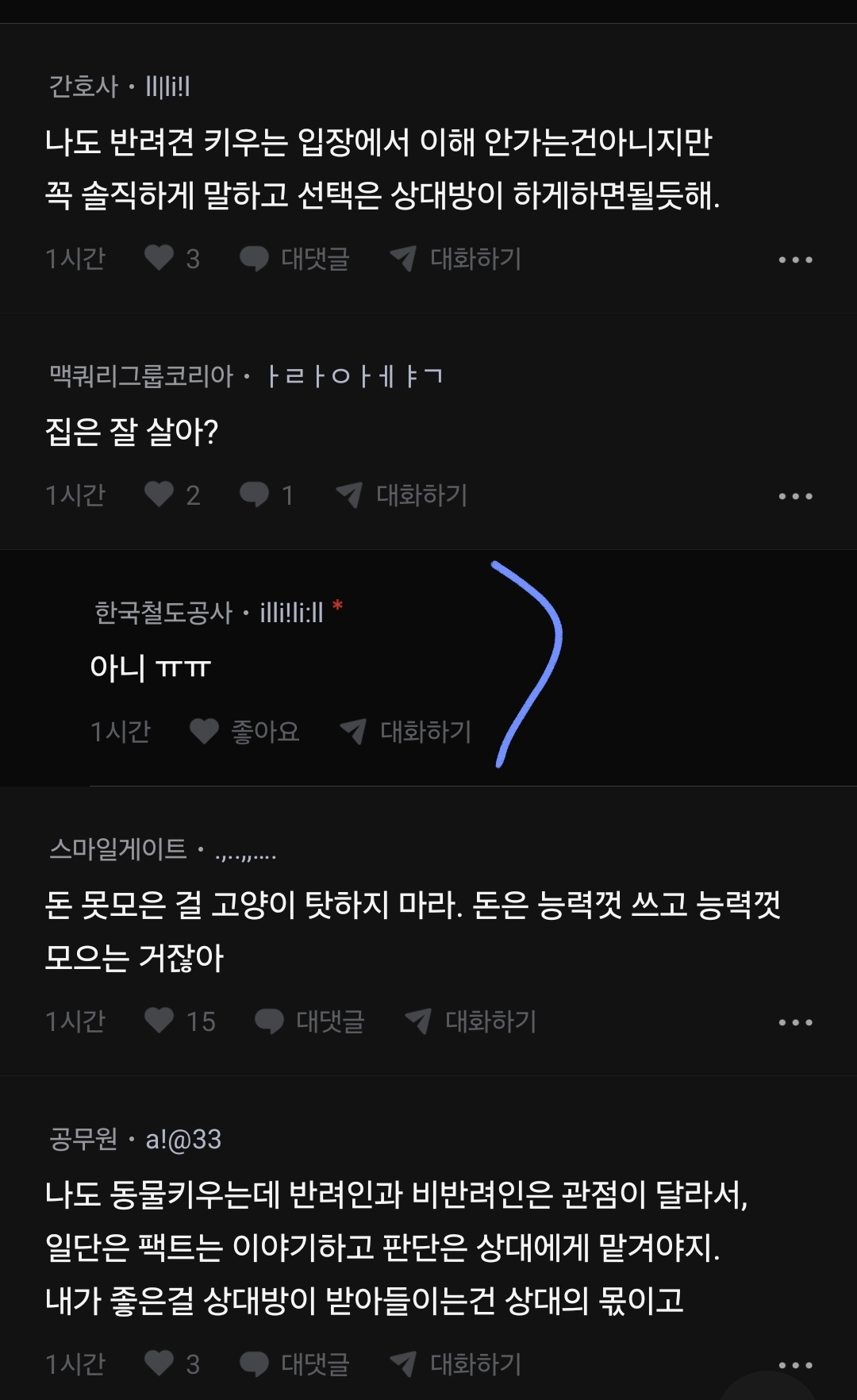Viewport: 857px width, 1400px height.
Task: Open overflow menu on the 간호사 comment
Action: [795, 260]
